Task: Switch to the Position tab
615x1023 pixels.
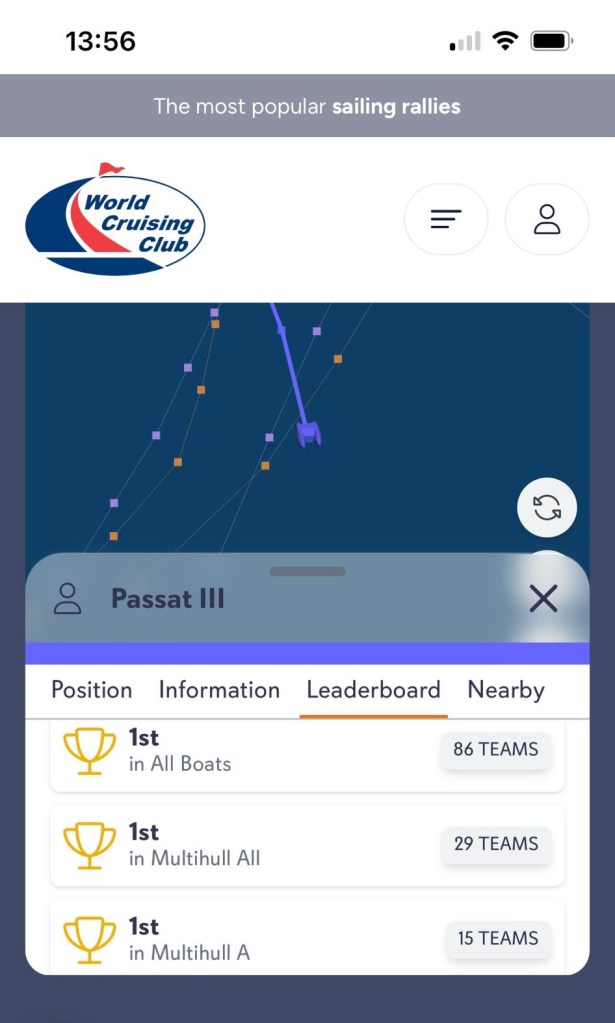Action: point(92,690)
